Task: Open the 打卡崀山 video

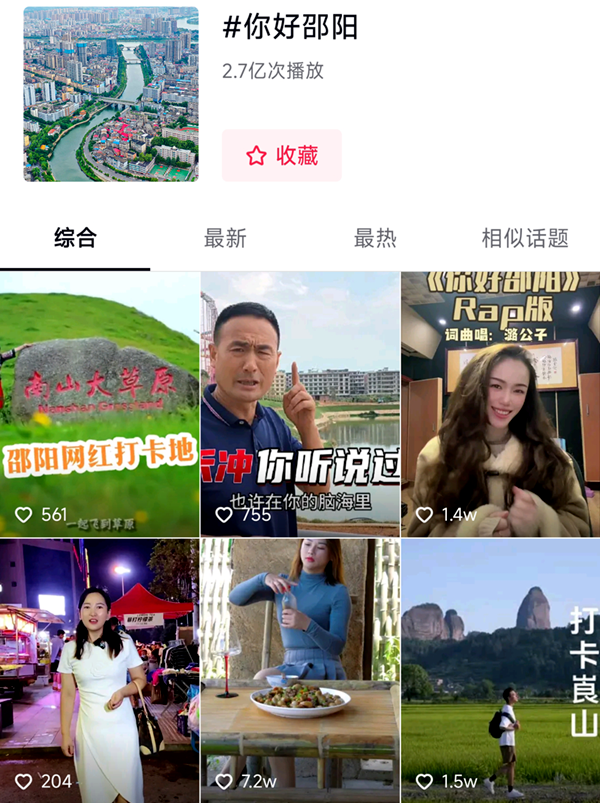Action: click(500, 670)
